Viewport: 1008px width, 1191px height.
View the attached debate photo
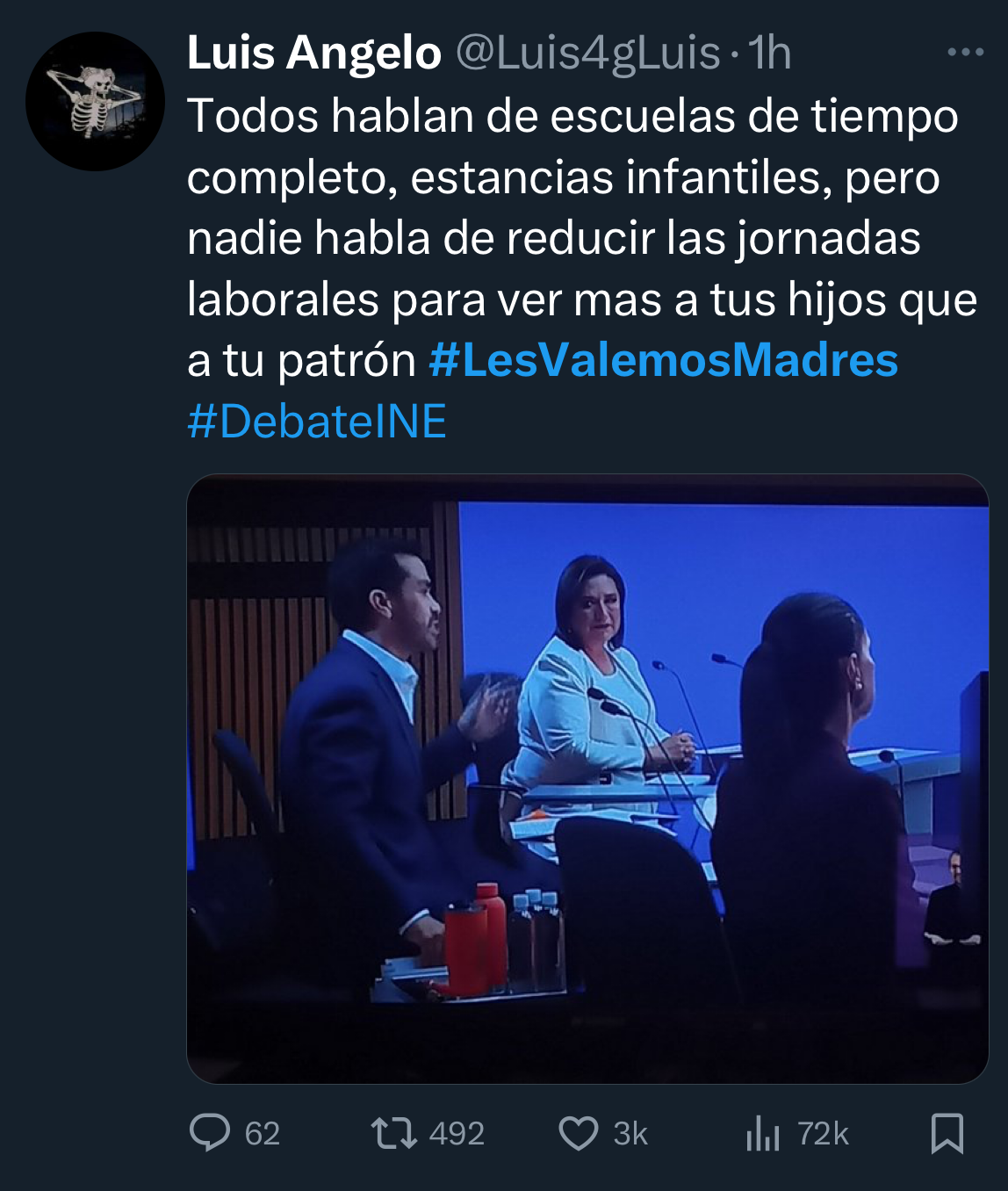coord(587,778)
